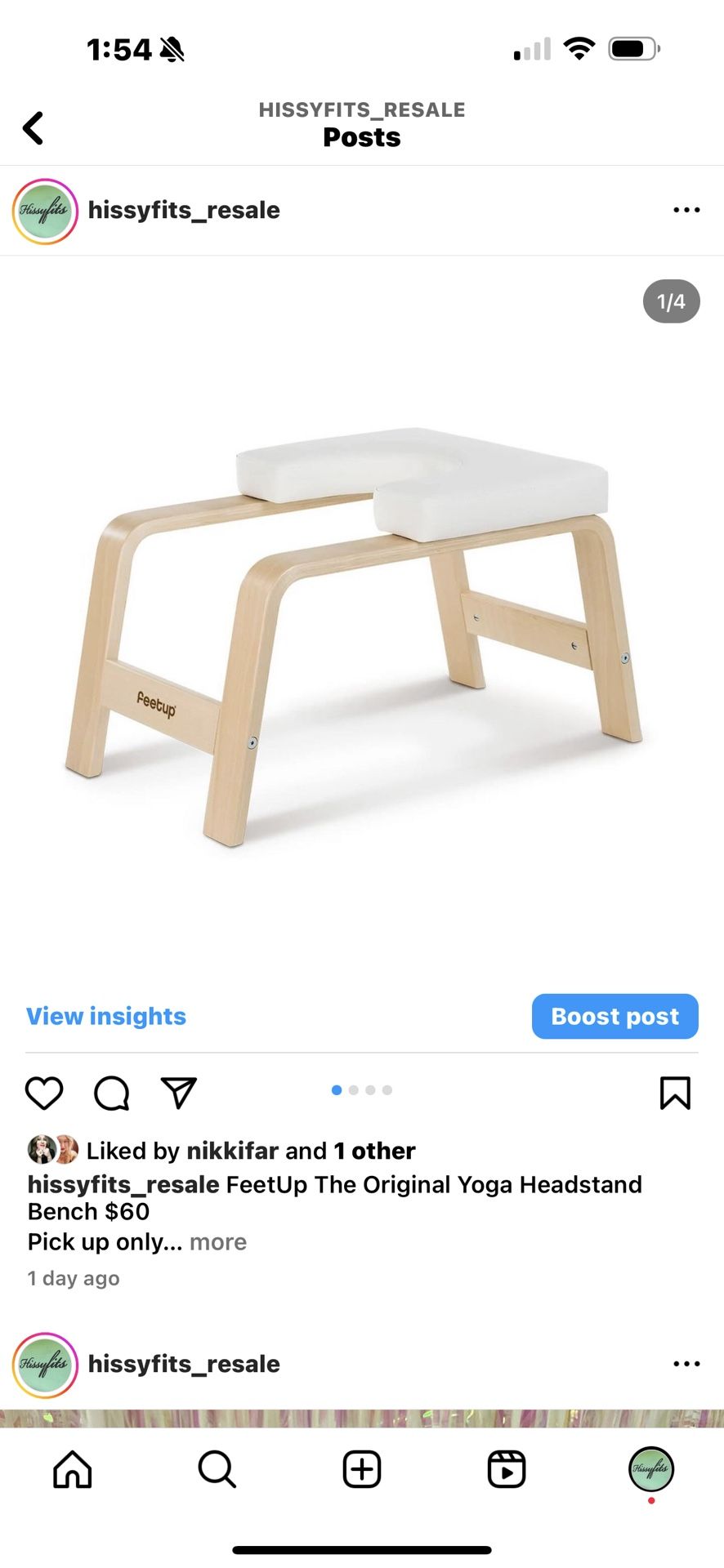This screenshot has height=1568, width=724.
Task: Open overflow menu on the FeetUp post
Action: pos(686,210)
